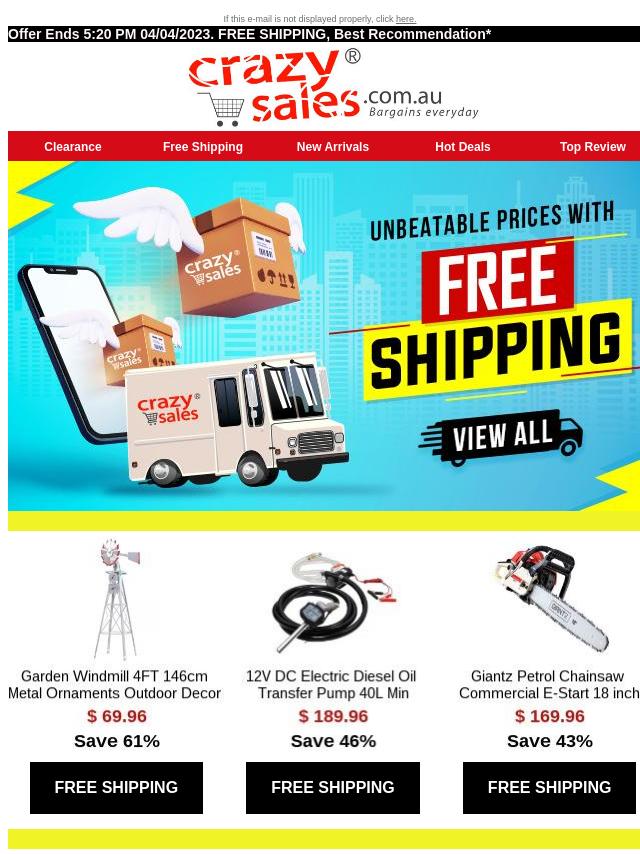This screenshot has height=854, width=640.
Task: Go to the Free Shipping section
Action: tap(203, 147)
